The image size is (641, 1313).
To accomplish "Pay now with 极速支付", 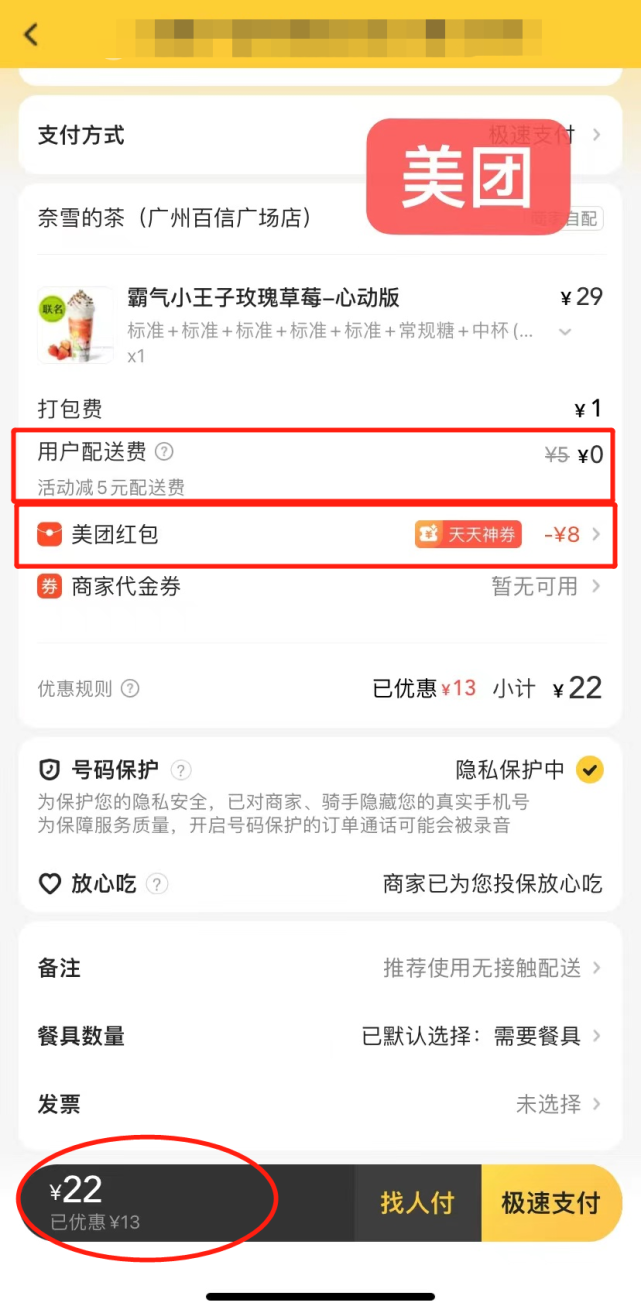I will 551,1202.
